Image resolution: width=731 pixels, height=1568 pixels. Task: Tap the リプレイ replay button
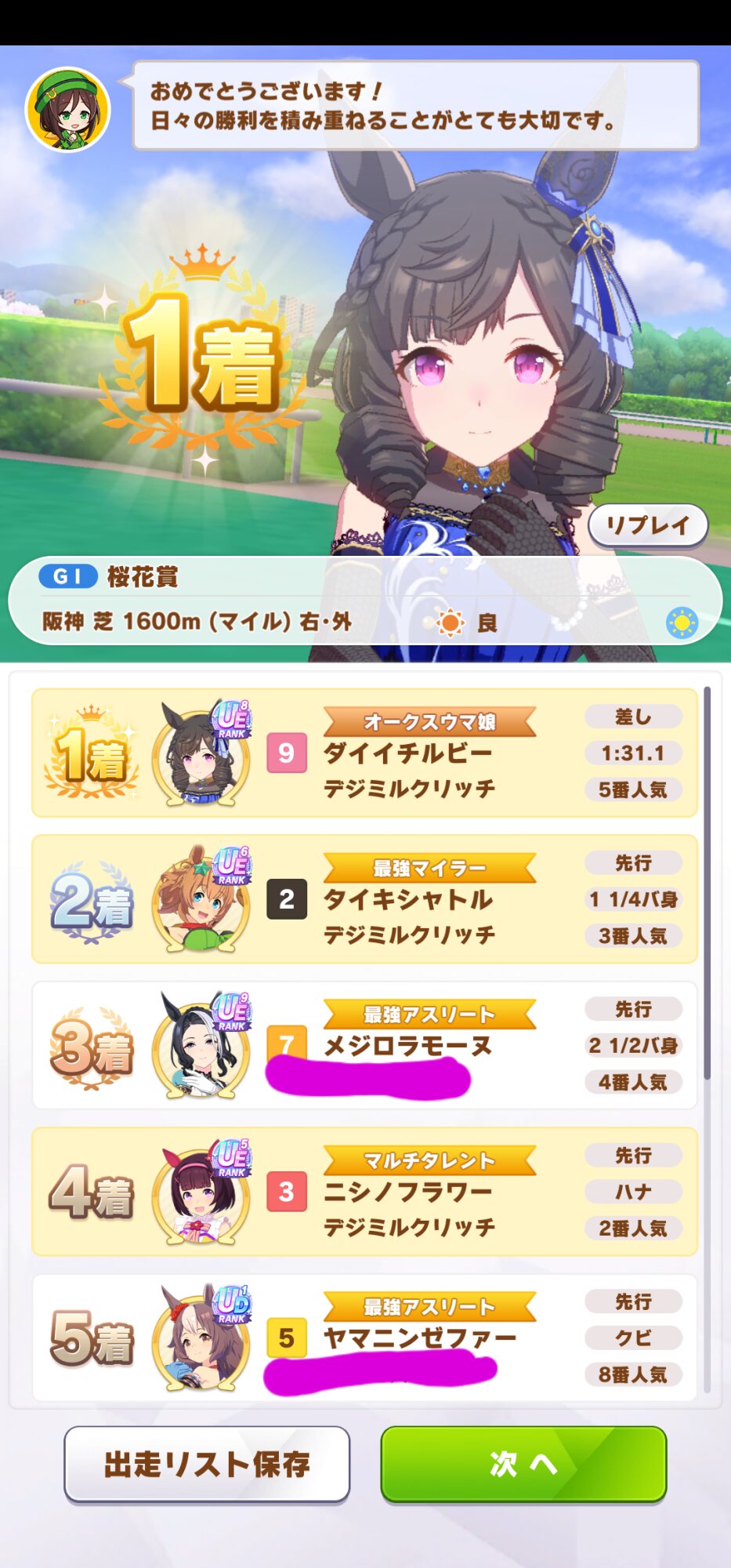648,525
